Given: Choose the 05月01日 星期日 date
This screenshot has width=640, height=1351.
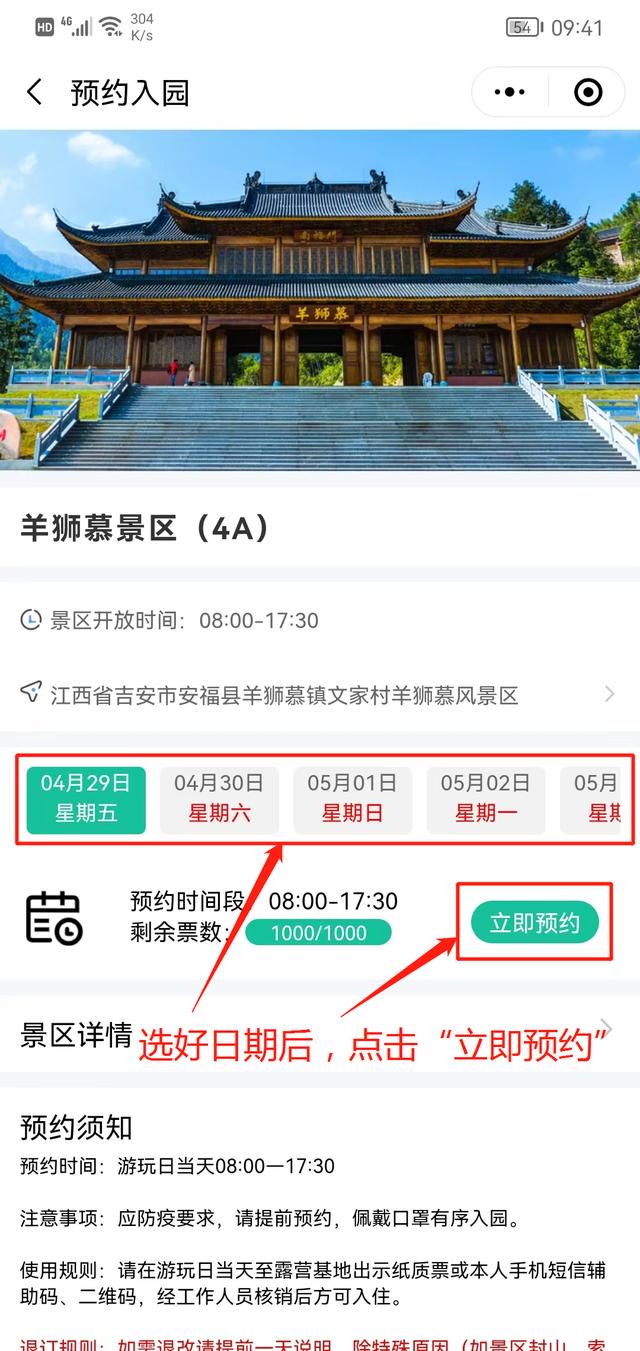Looking at the screenshot, I should point(352,799).
